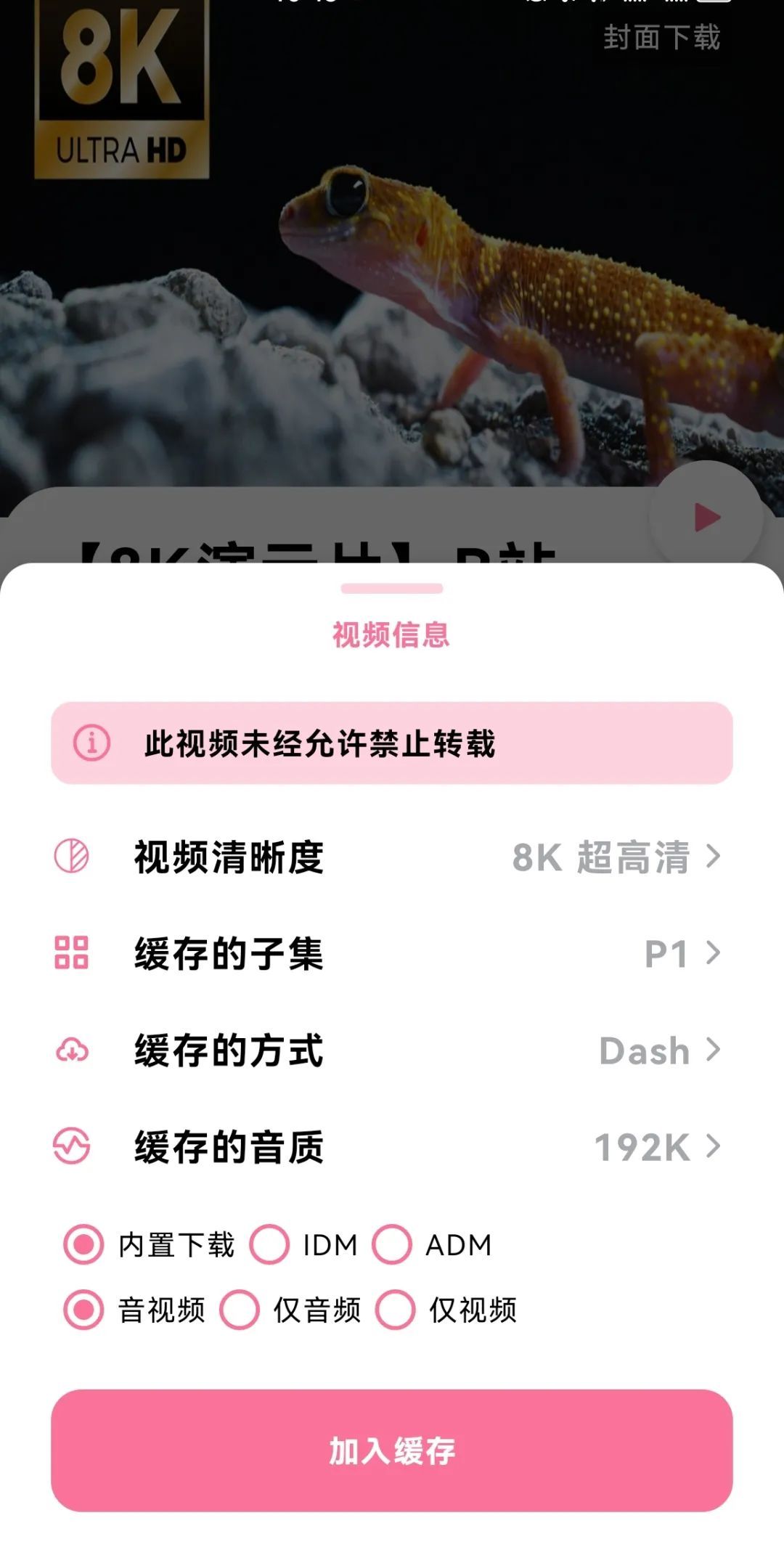
Task: Tap 封面下载 to download the cover
Action: pos(661,38)
